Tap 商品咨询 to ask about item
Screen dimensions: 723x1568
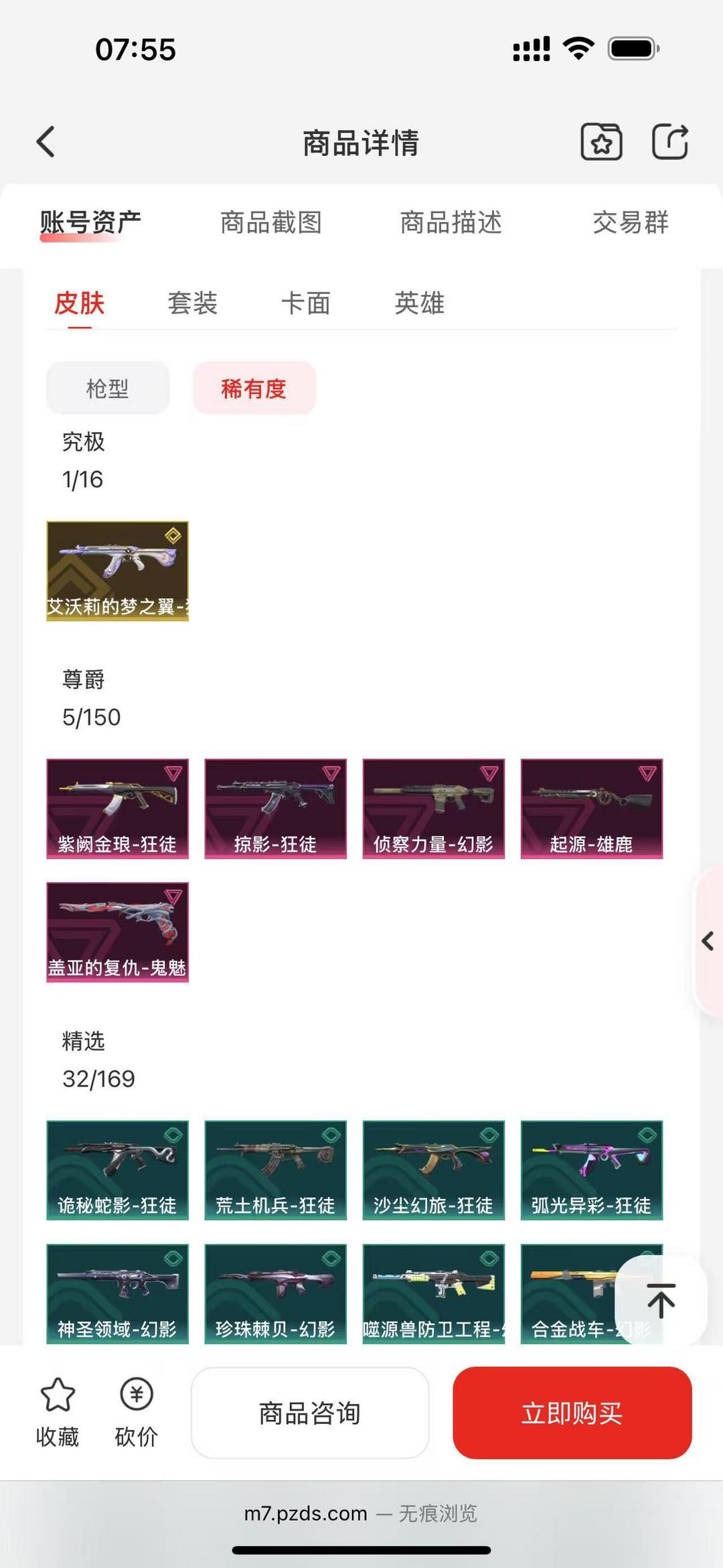click(310, 1413)
